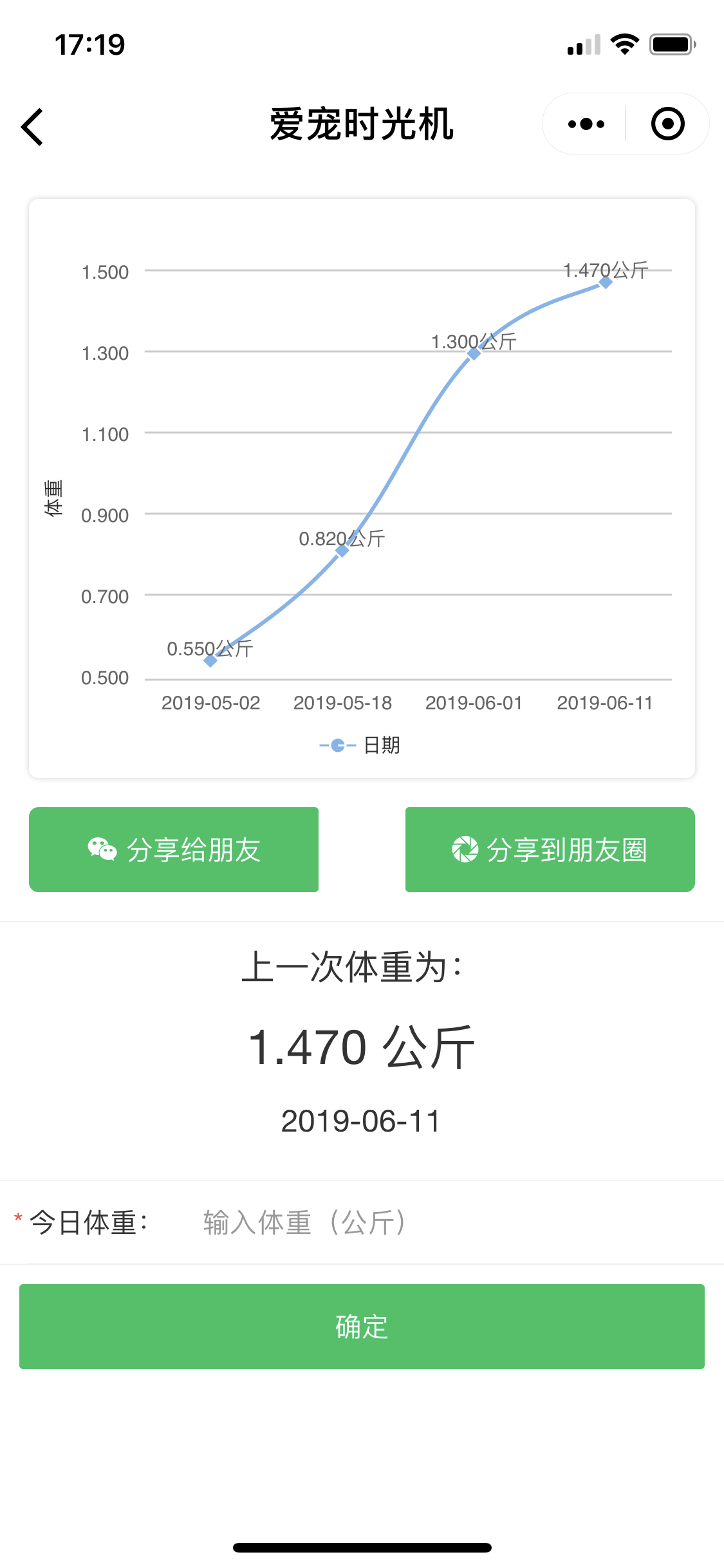Share the weight chart with a friend (分享给朋友)
The image size is (724, 1568).
pyautogui.click(x=174, y=849)
